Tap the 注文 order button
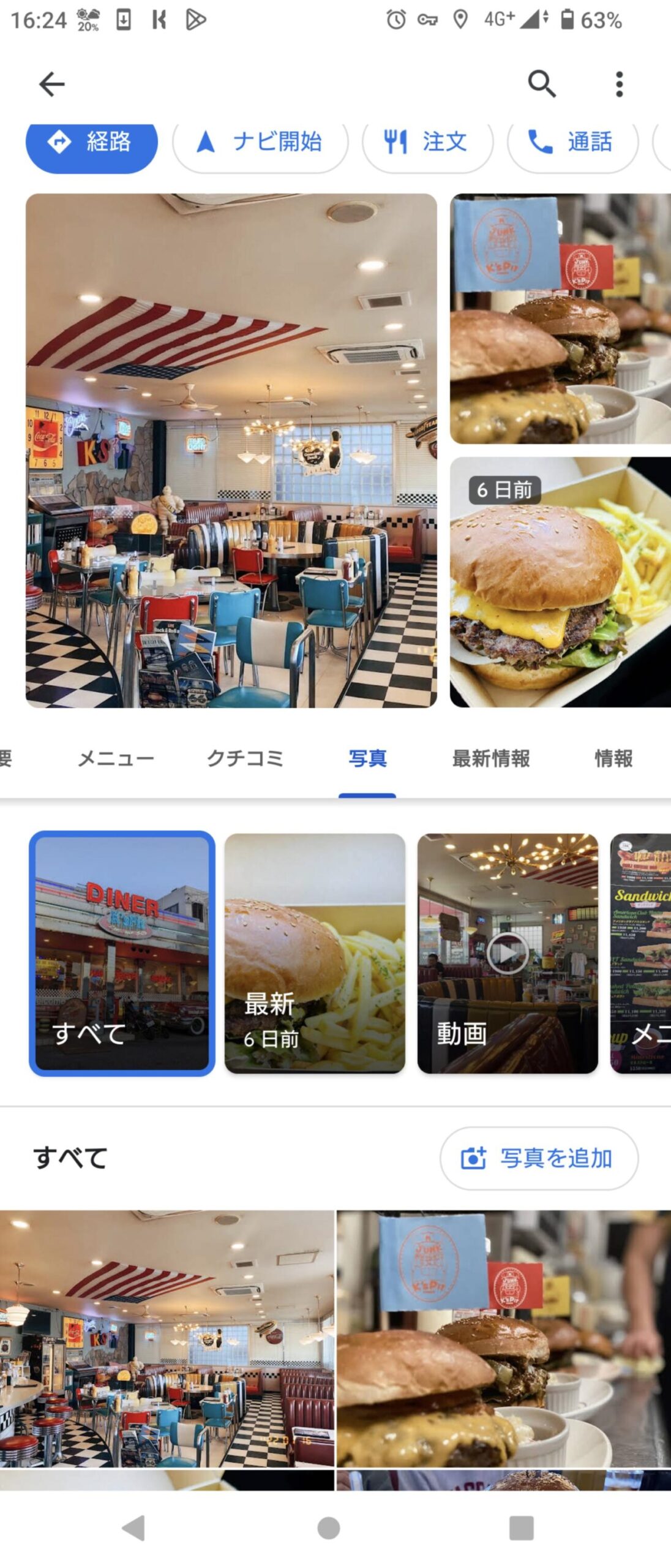671x1568 pixels. click(427, 143)
